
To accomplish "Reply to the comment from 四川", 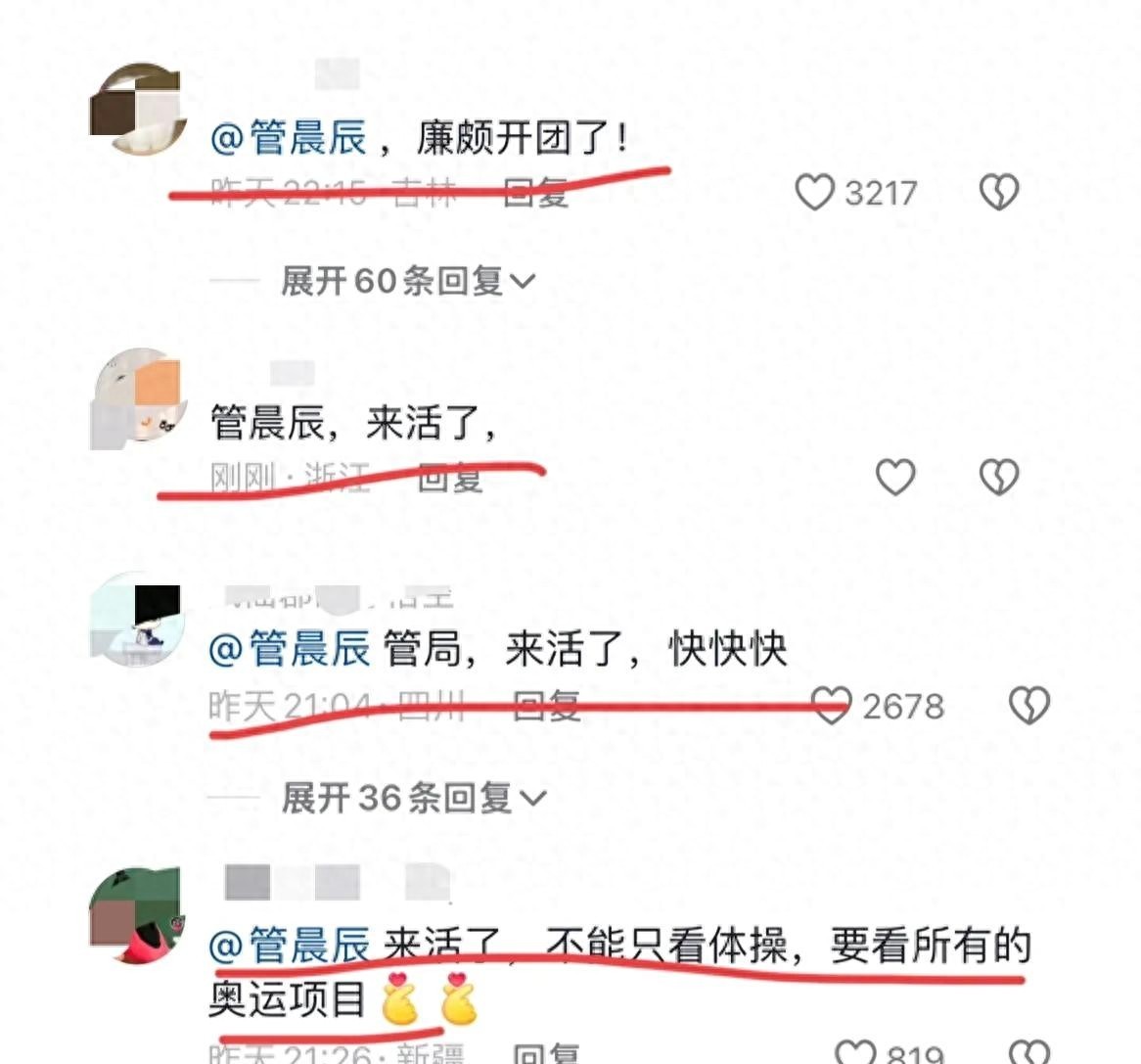I will tap(547, 705).
